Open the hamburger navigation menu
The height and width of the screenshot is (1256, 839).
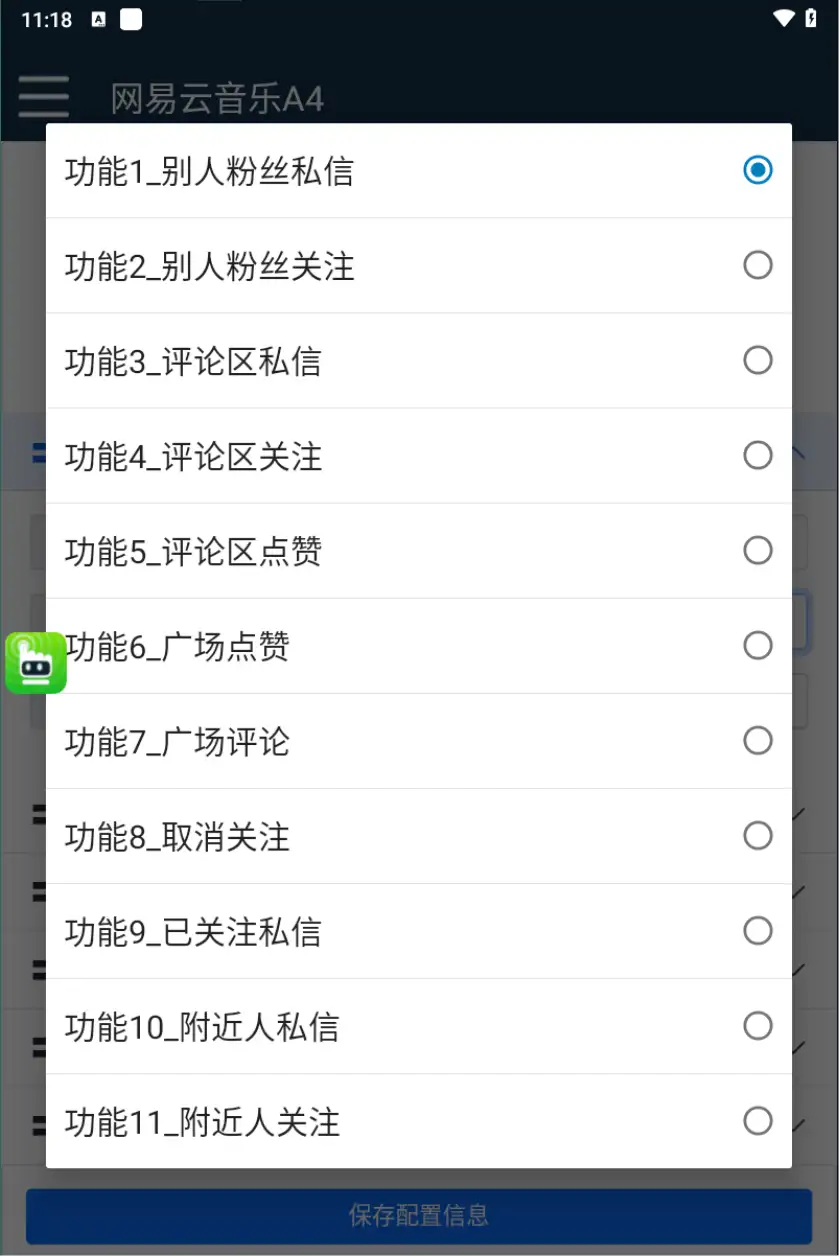click(x=43, y=97)
